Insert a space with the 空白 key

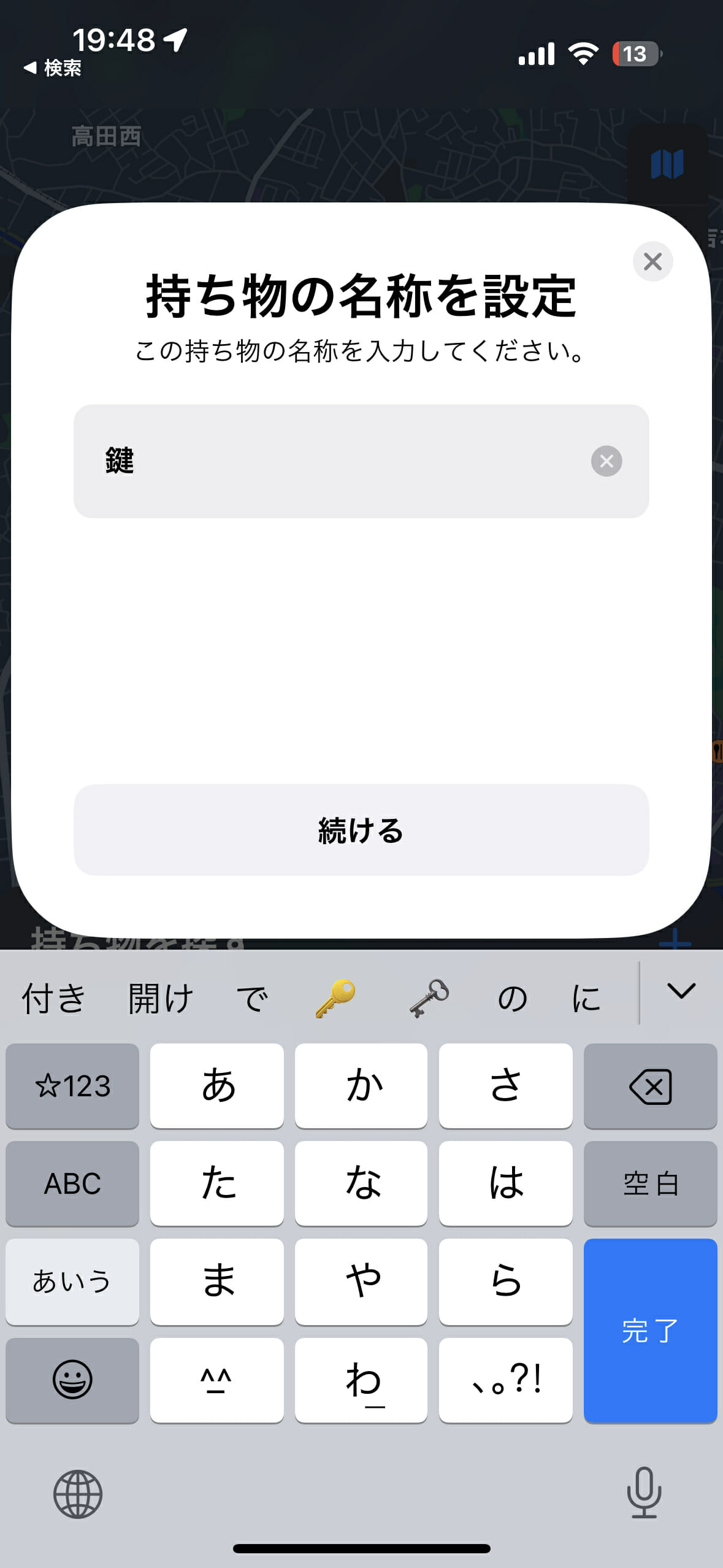(650, 1183)
